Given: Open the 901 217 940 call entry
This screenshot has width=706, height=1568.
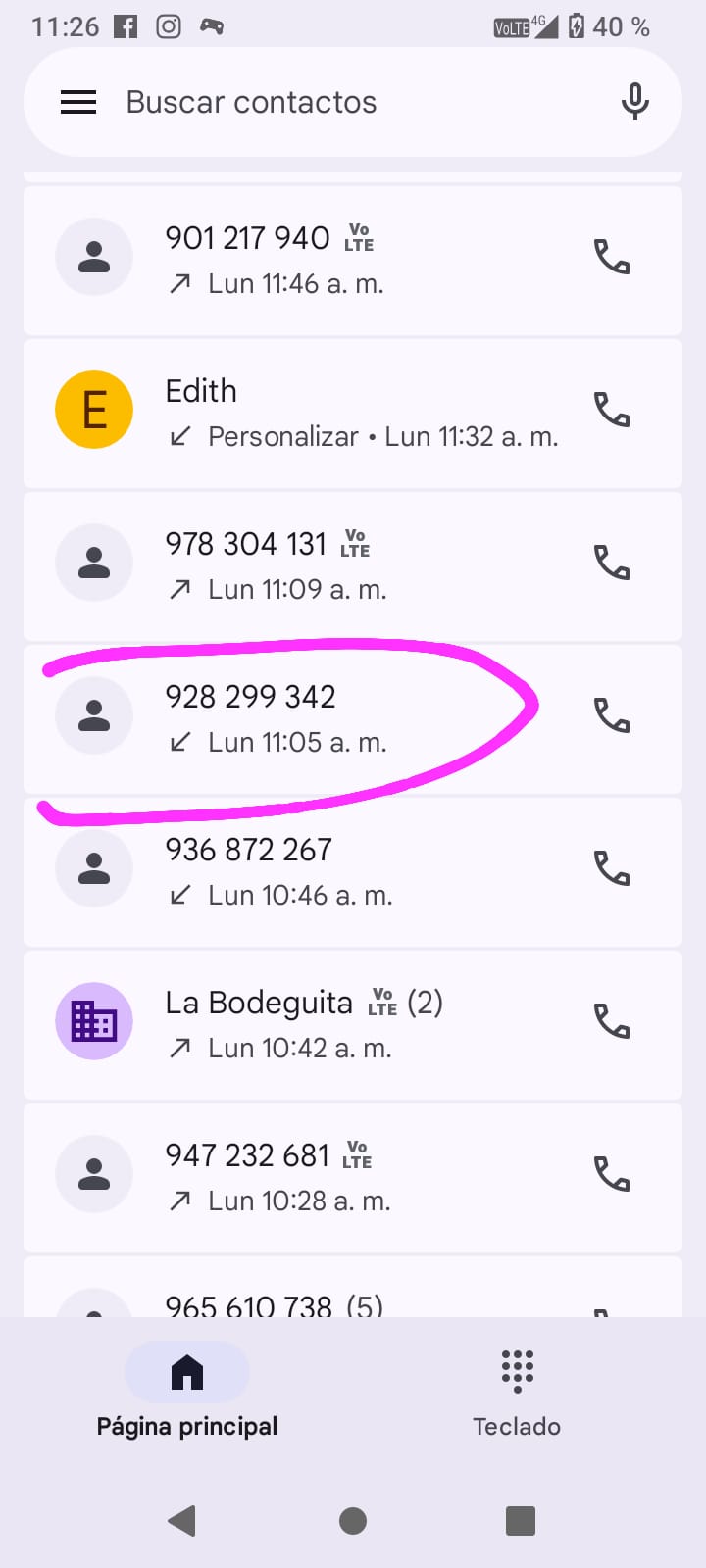Looking at the screenshot, I should [324, 260].
